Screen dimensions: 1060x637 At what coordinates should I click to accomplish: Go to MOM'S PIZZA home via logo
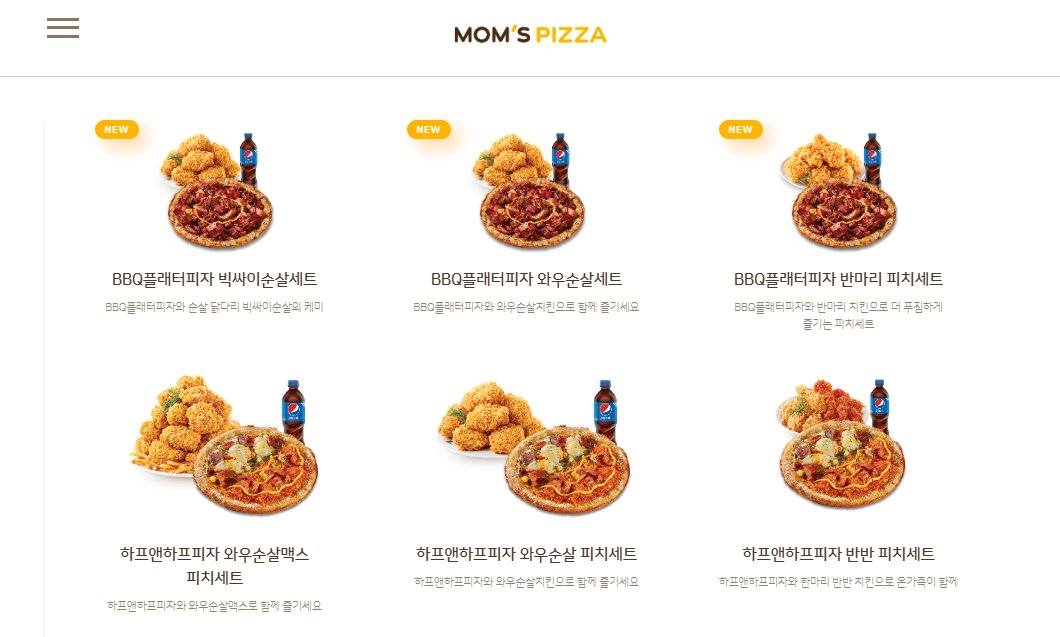(x=530, y=36)
